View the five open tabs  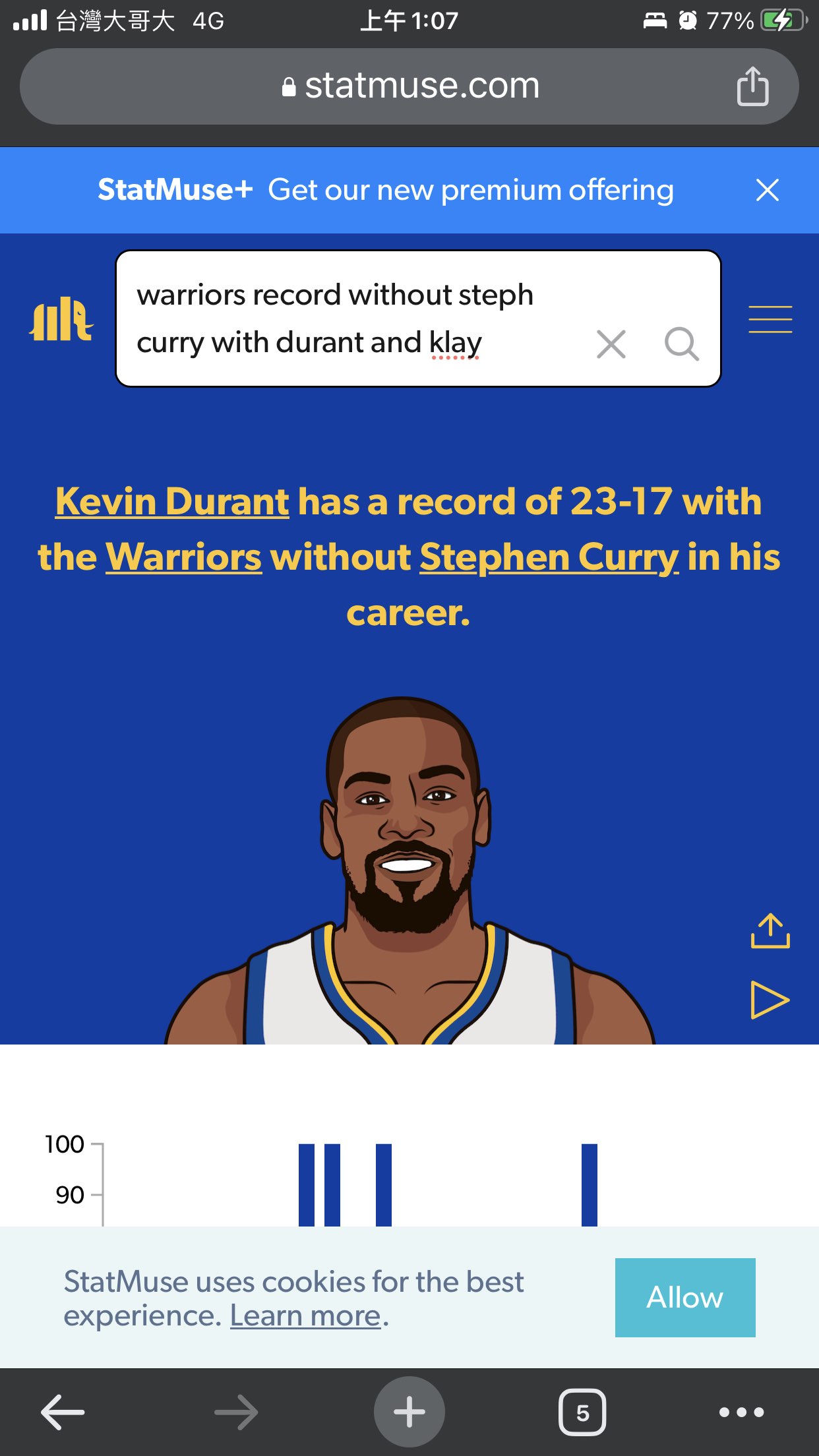(x=582, y=1412)
